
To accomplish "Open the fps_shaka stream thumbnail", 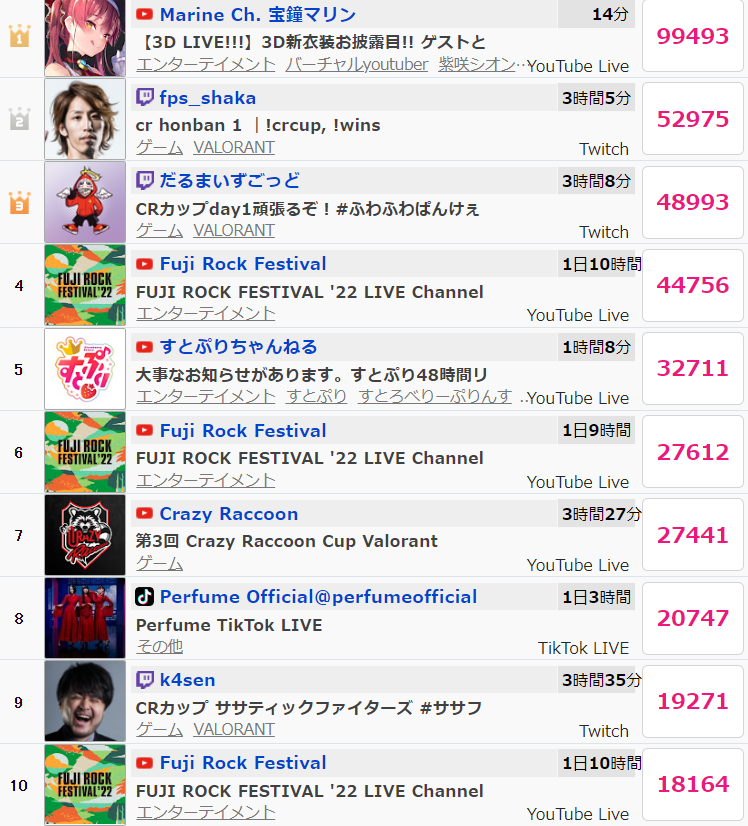I will pos(85,119).
